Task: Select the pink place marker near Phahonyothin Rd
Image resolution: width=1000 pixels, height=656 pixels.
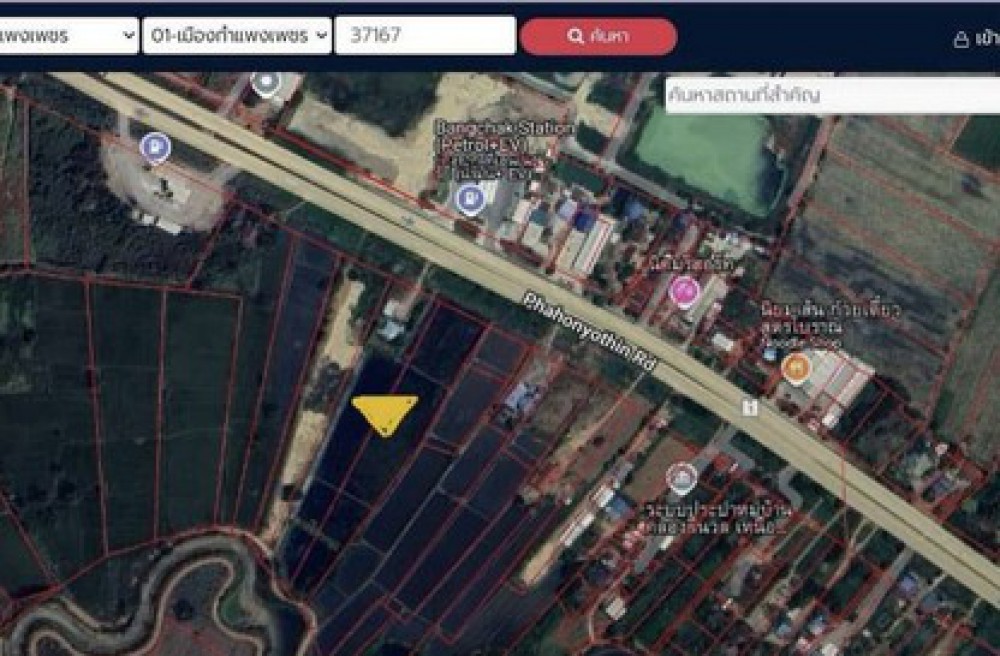Action: [685, 292]
